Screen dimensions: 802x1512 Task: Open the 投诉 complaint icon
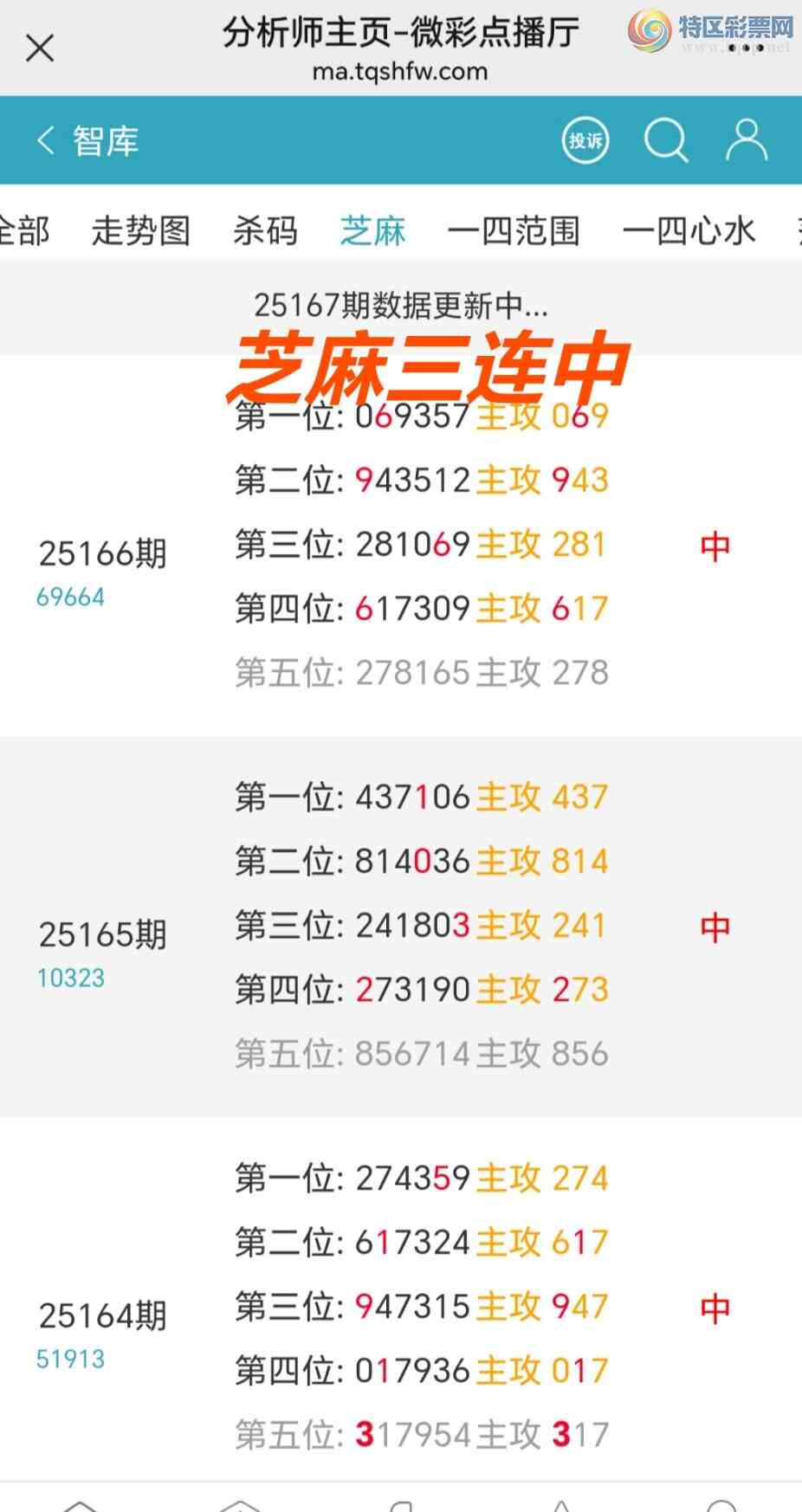585,140
